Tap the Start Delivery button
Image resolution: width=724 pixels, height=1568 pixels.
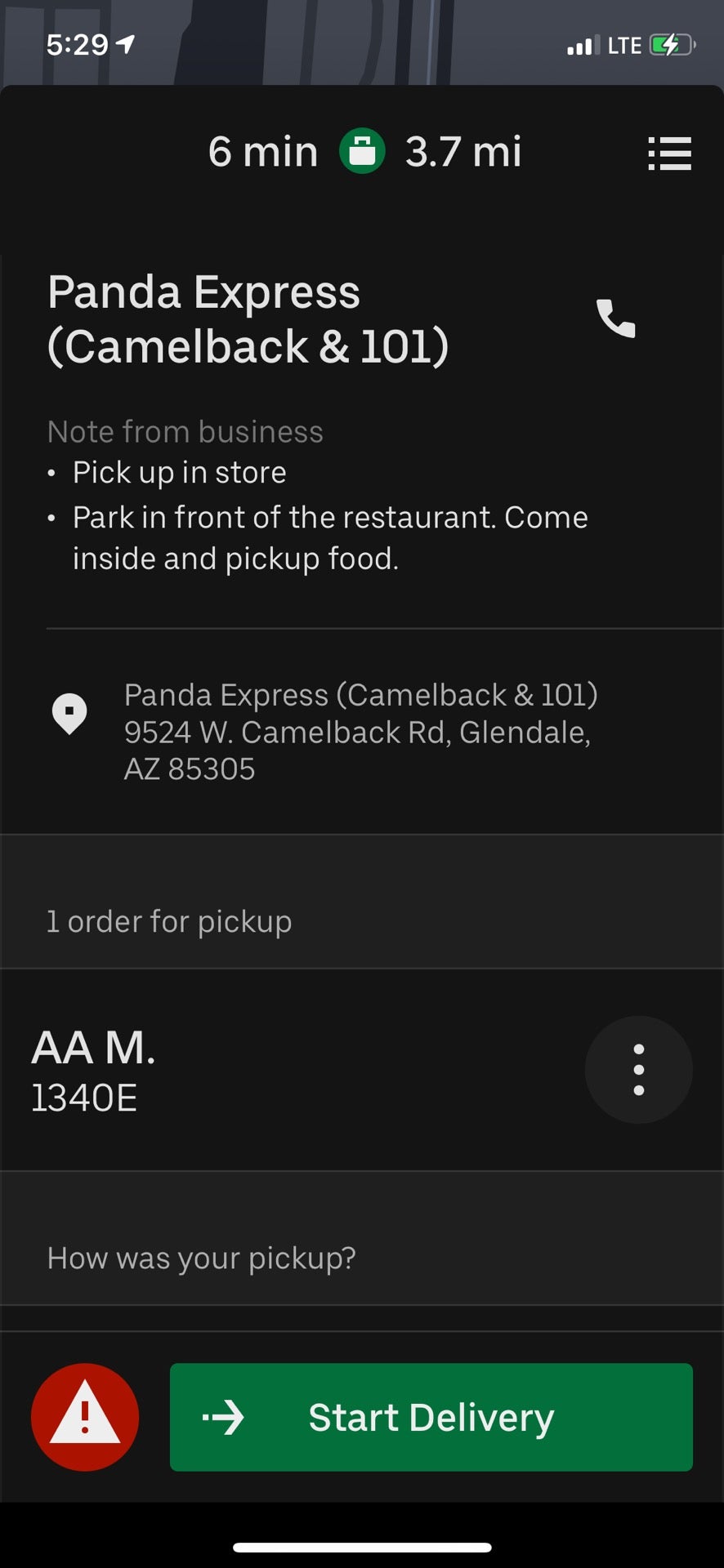click(431, 1417)
